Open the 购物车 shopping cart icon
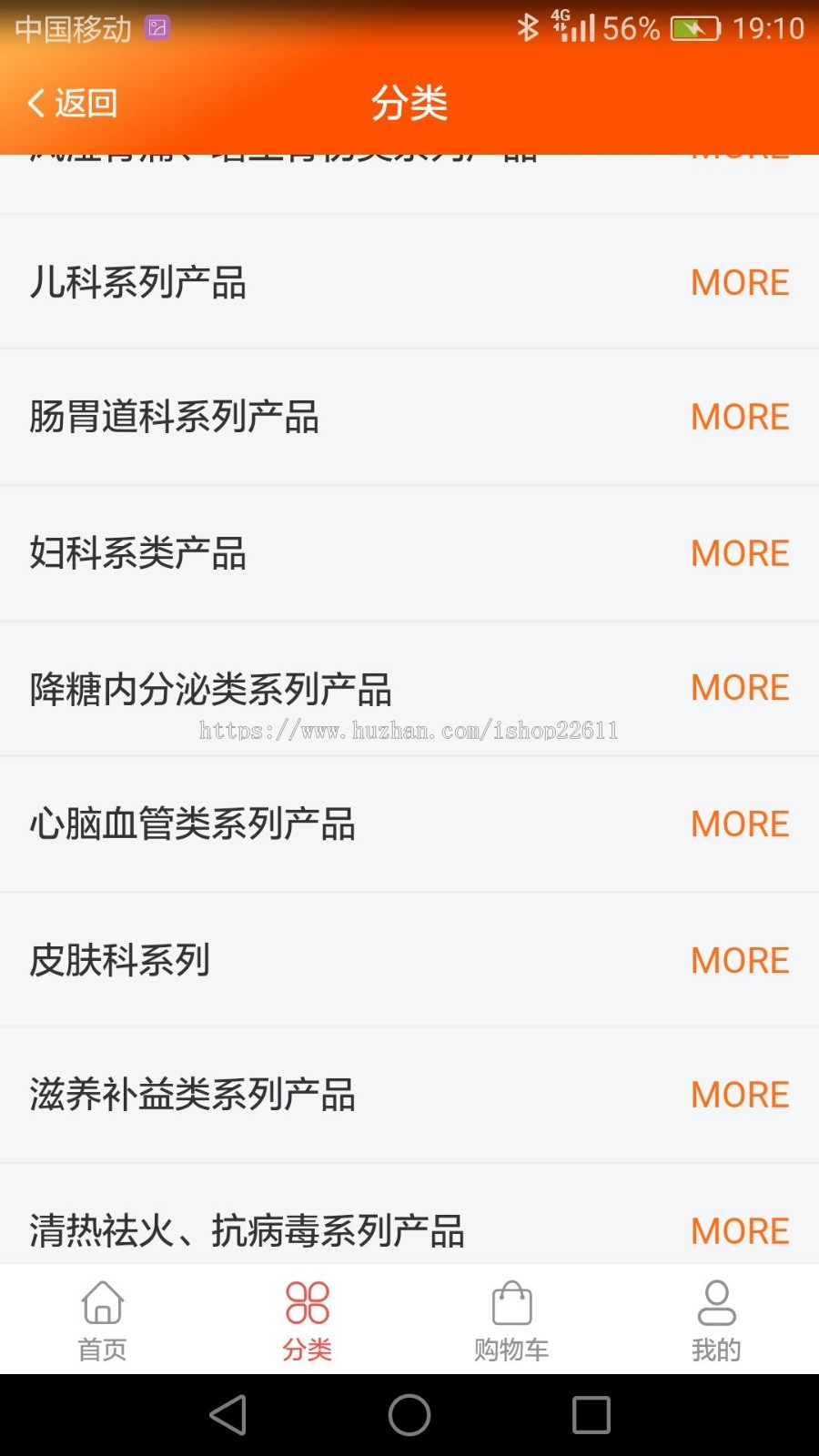Screen dimensions: 819x1456 (511, 1303)
